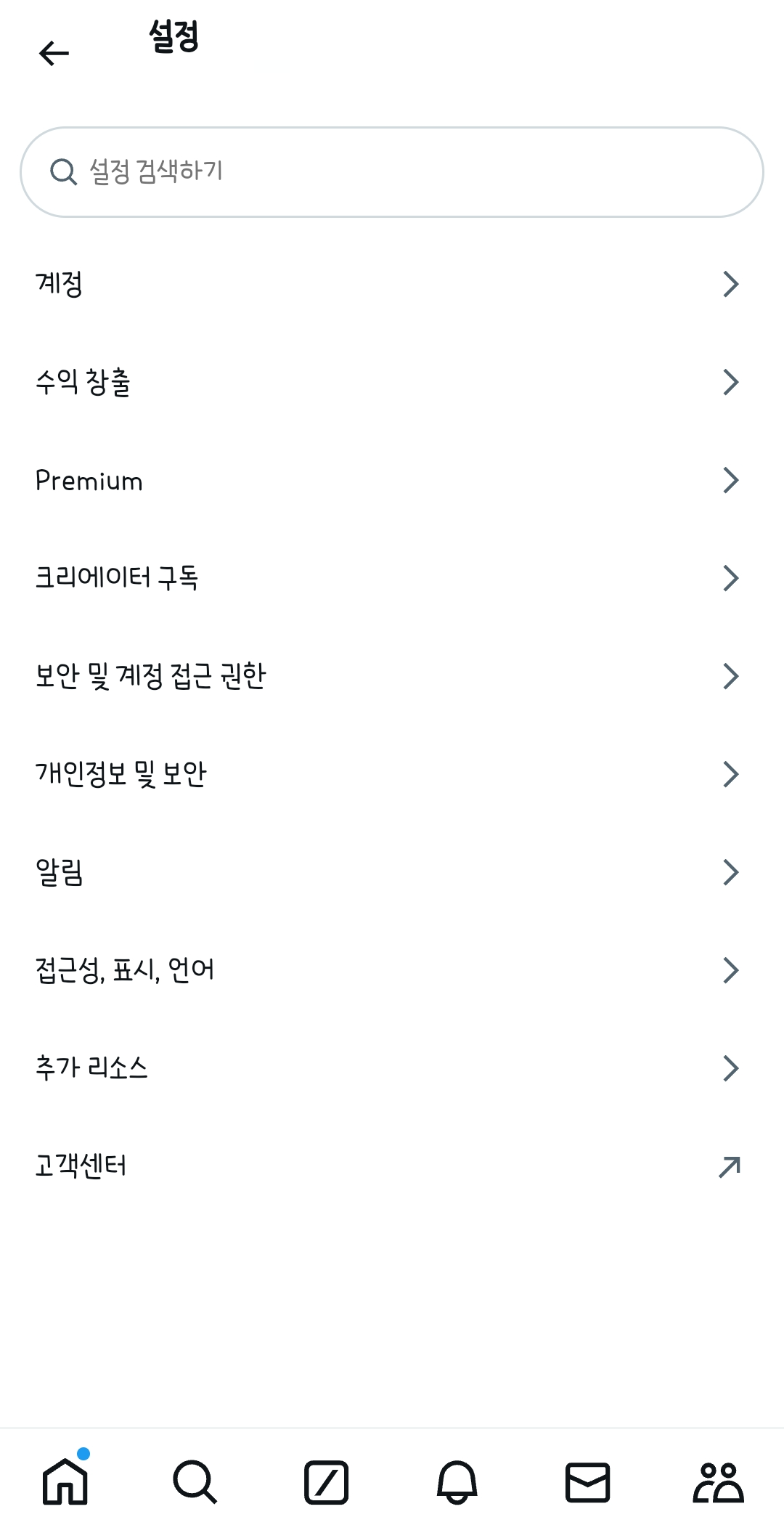Open the Explore search icon at bottom
Image resolution: width=784 pixels, height=1525 pixels.
pyautogui.click(x=195, y=1481)
